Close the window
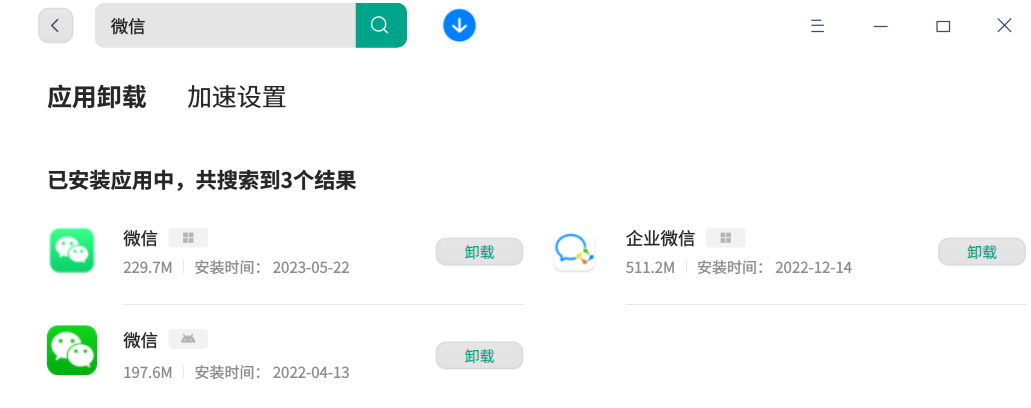The height and width of the screenshot is (408, 1031). pos(1004,26)
